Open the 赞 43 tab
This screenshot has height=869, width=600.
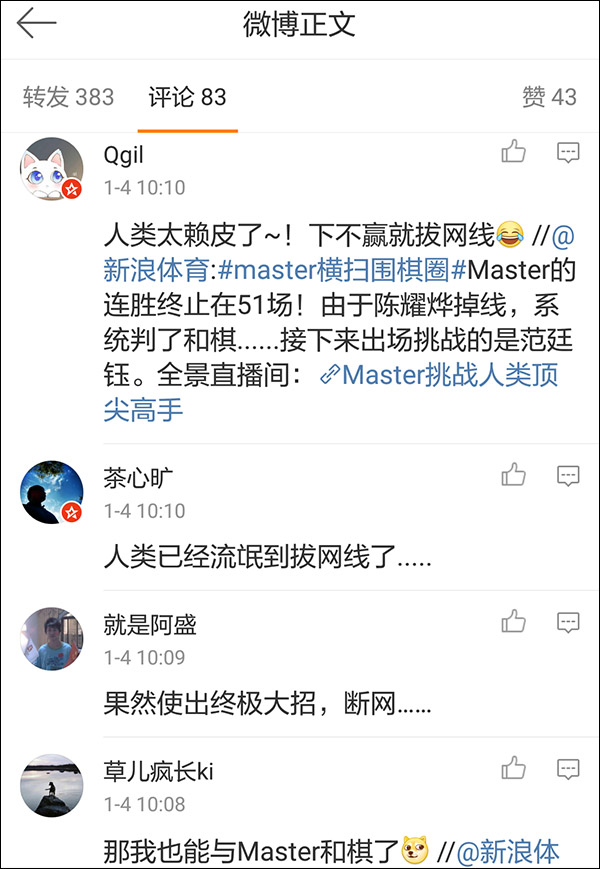(x=549, y=97)
